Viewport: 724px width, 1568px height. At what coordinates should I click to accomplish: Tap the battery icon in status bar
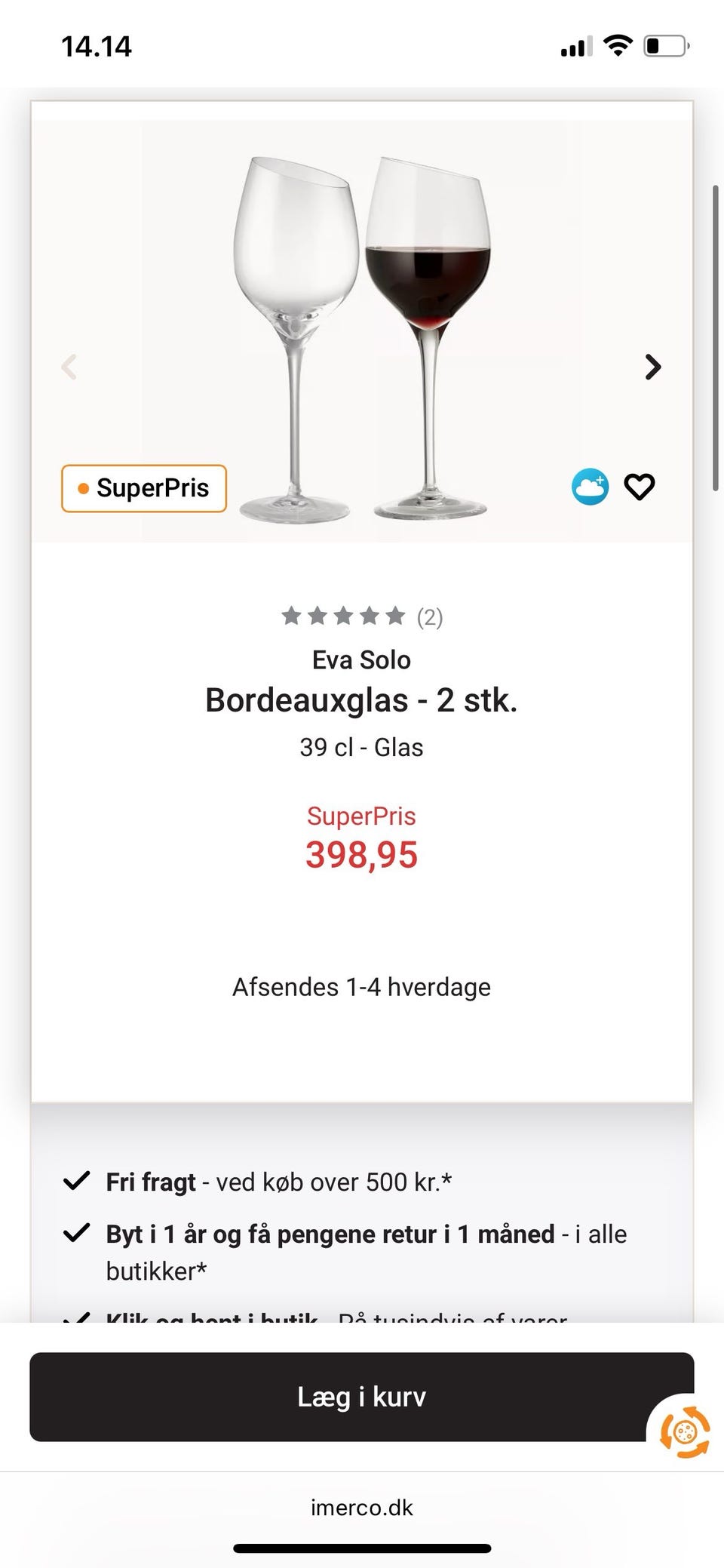click(x=663, y=45)
